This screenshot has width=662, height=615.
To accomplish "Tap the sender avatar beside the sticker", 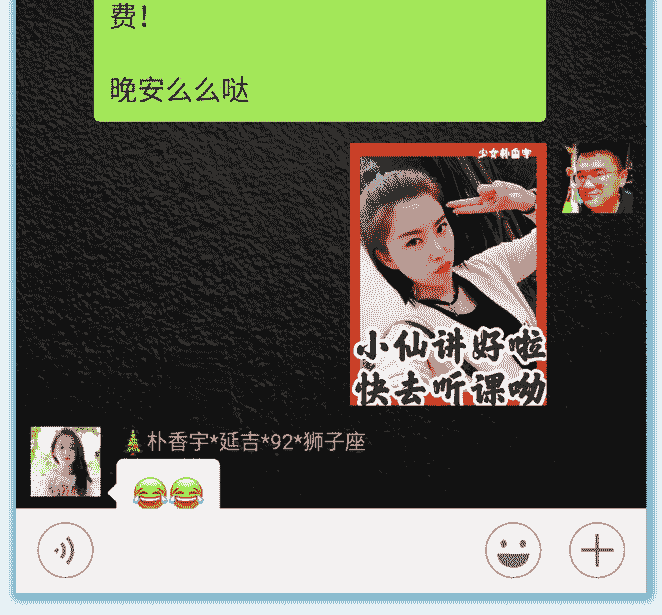I will (598, 179).
